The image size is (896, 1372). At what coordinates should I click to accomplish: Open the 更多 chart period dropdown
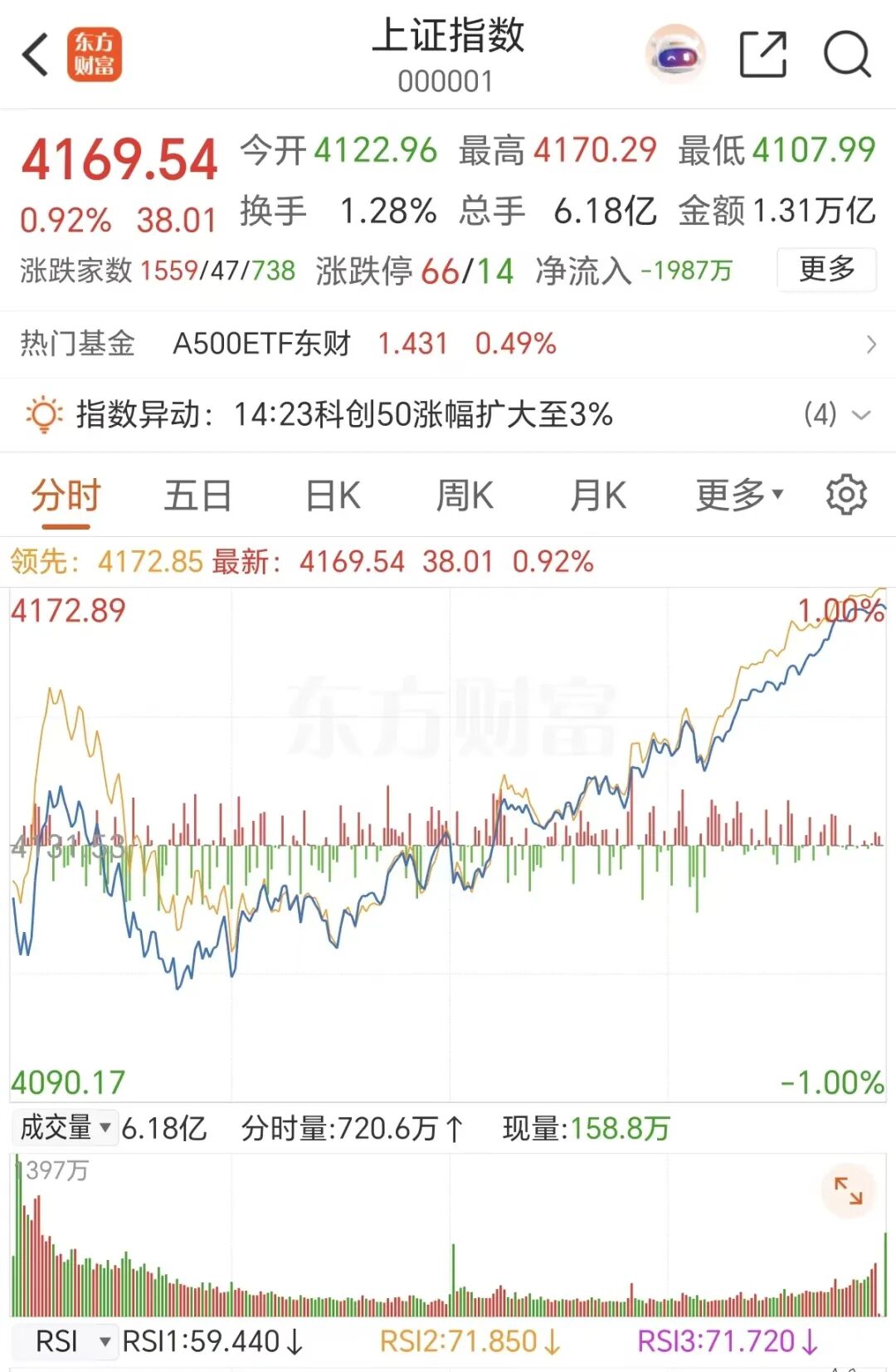[x=738, y=496]
